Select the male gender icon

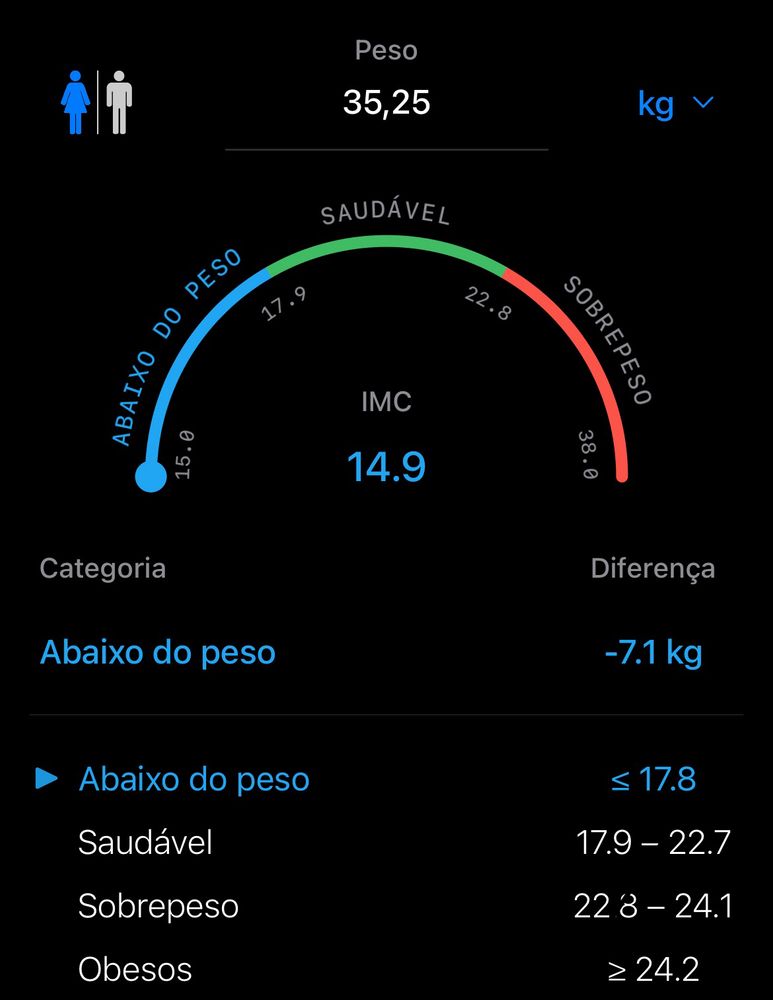(119, 102)
